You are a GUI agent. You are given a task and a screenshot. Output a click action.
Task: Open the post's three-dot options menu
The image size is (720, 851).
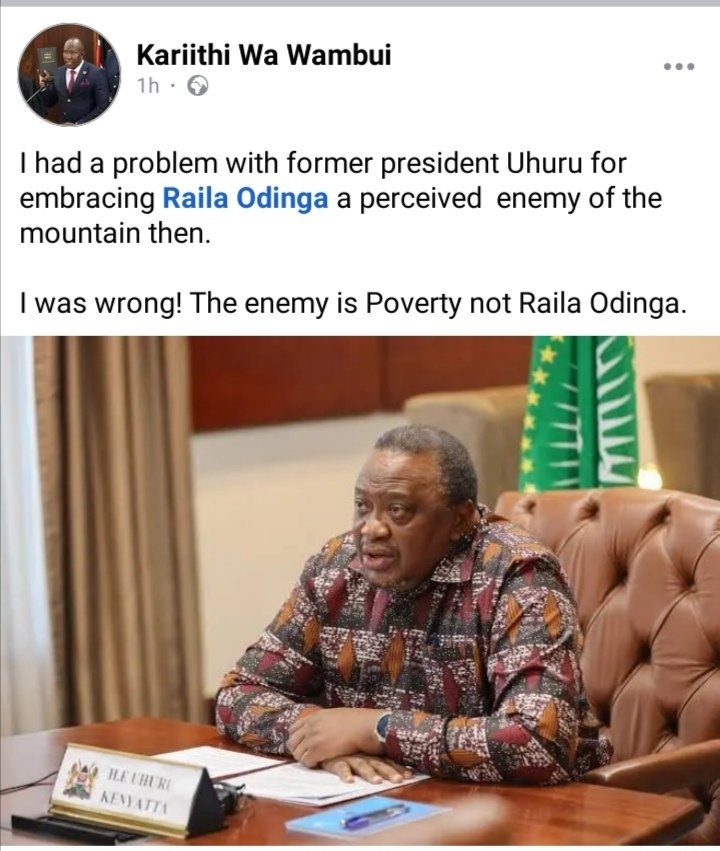pos(679,66)
